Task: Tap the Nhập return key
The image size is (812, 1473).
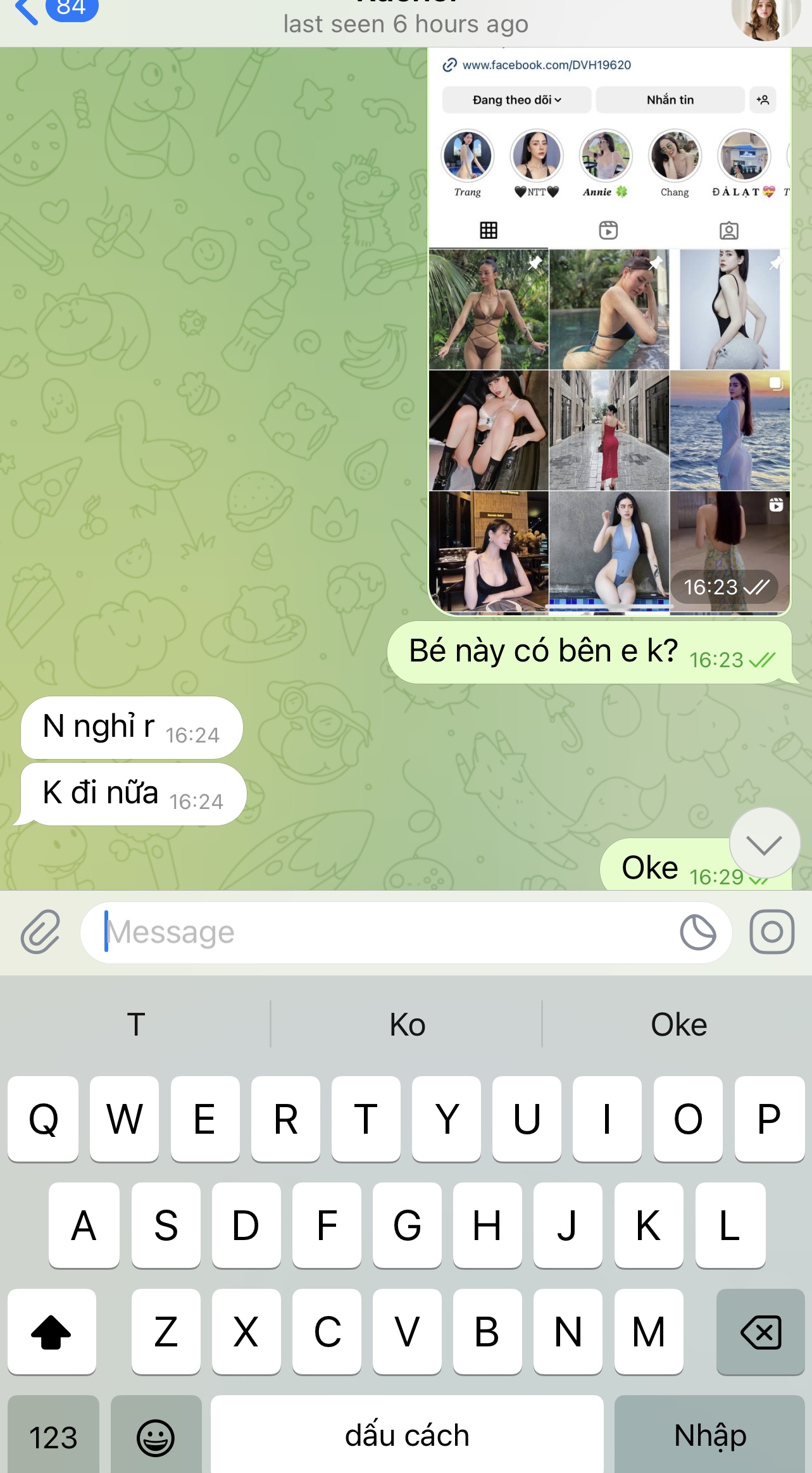Action: (x=709, y=1436)
